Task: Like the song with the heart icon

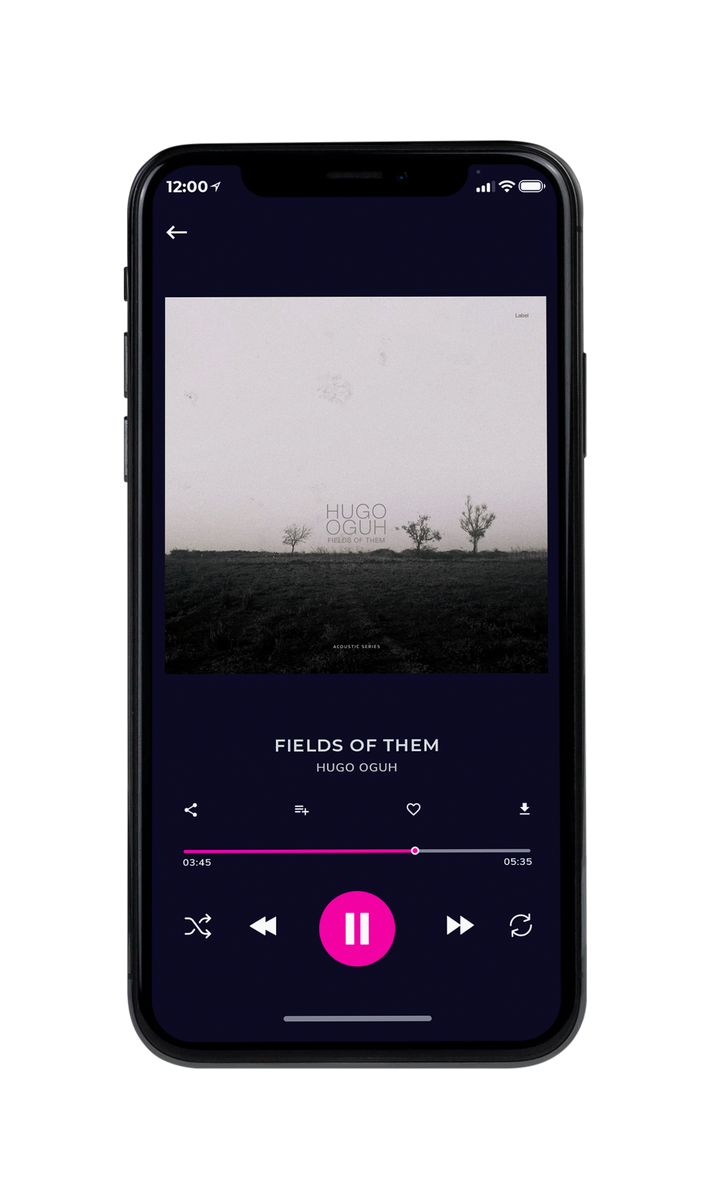Action: (x=413, y=810)
